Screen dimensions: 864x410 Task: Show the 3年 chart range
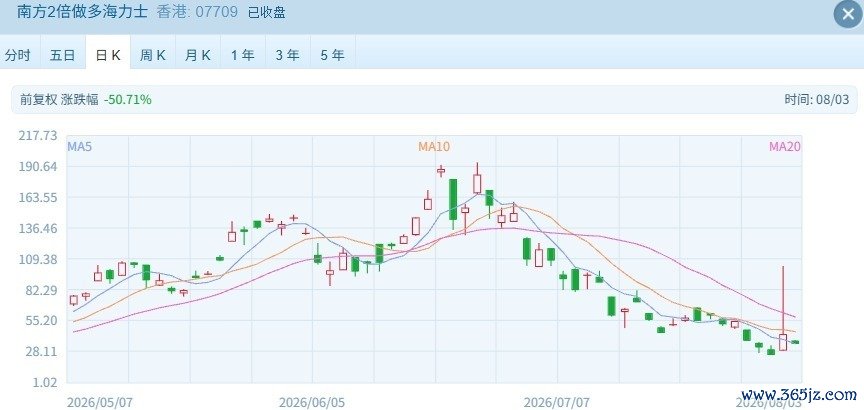(288, 55)
